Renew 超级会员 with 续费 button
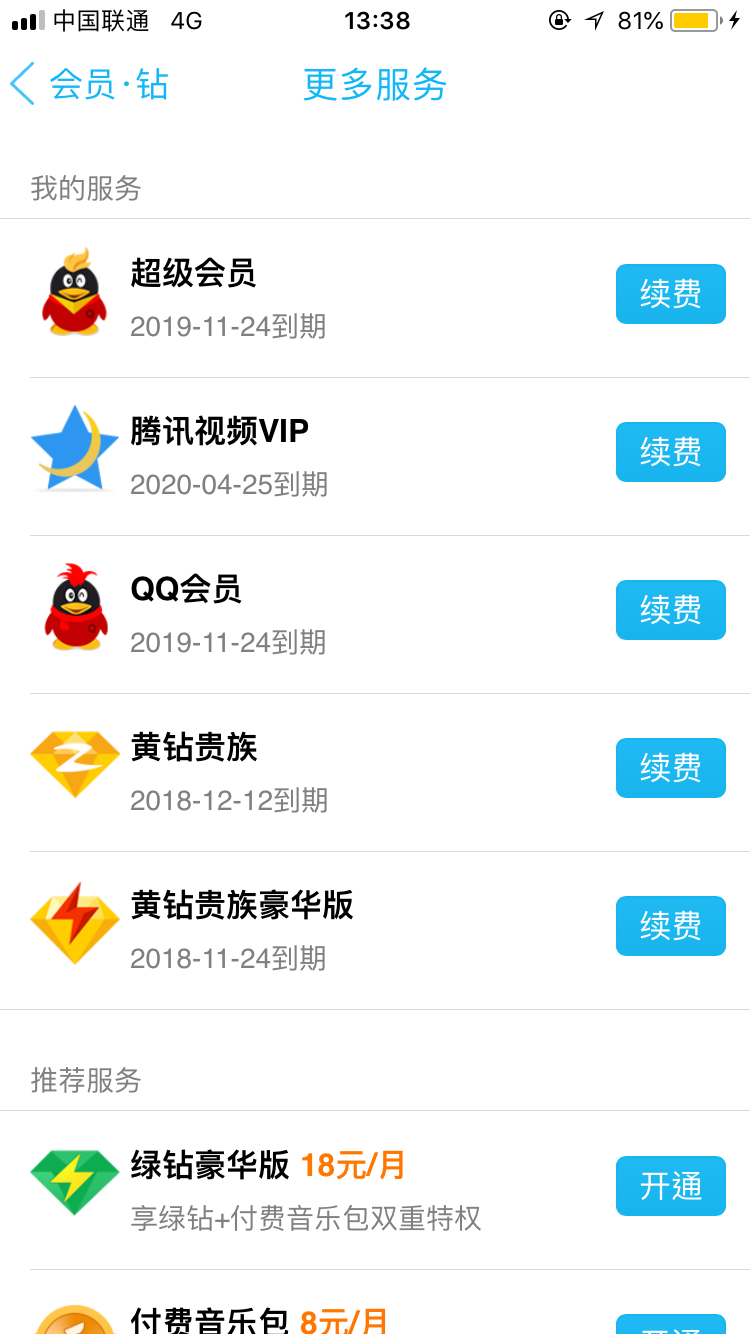The height and width of the screenshot is (1334, 750). point(670,294)
